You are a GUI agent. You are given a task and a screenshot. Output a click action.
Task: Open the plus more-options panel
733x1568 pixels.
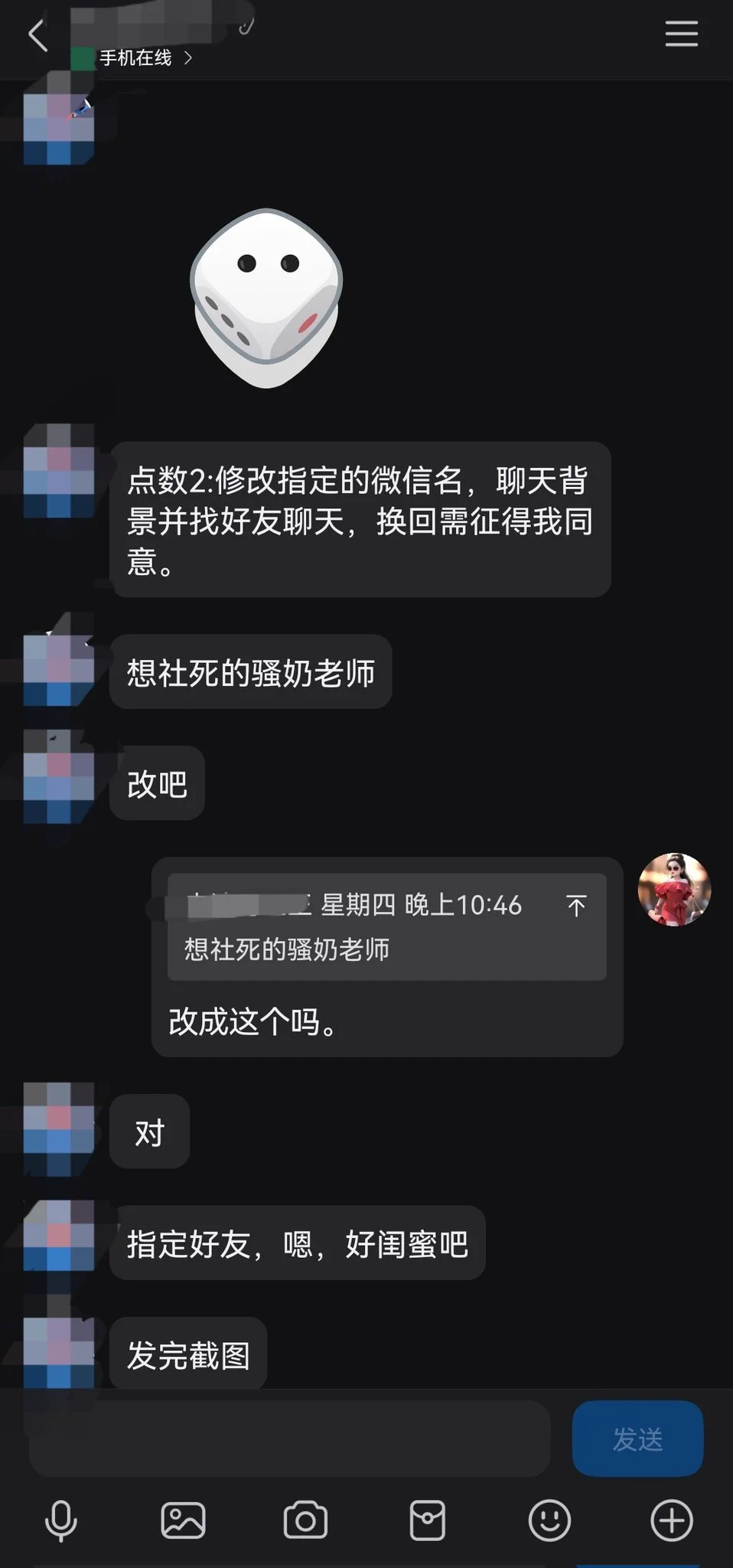(672, 1521)
